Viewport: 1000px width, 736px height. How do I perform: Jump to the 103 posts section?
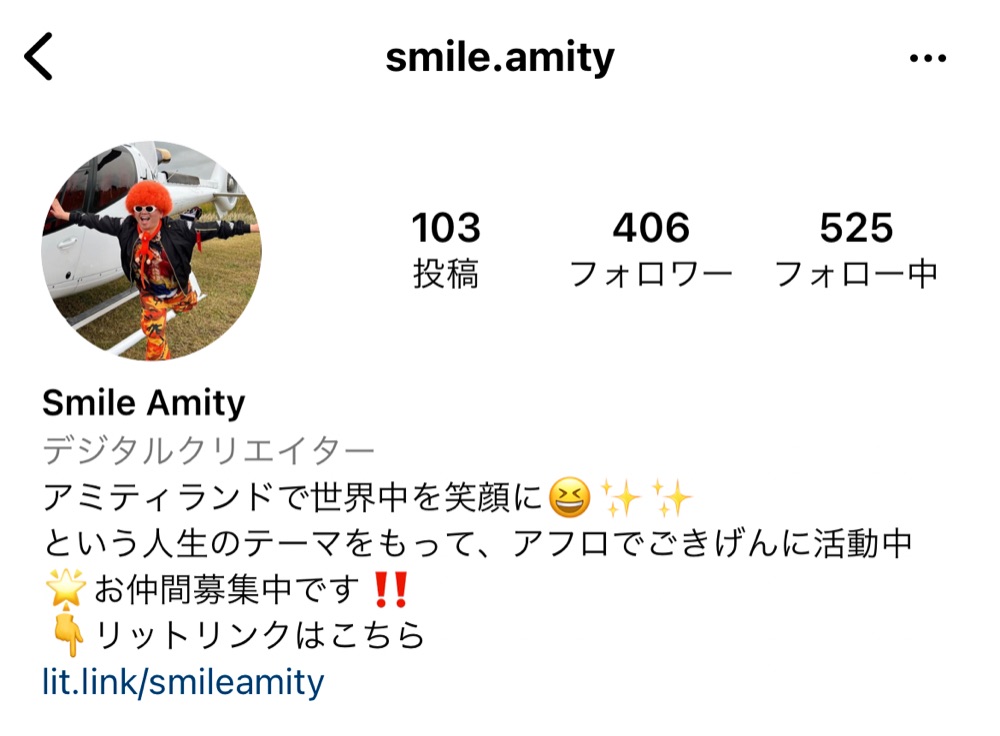click(x=446, y=250)
